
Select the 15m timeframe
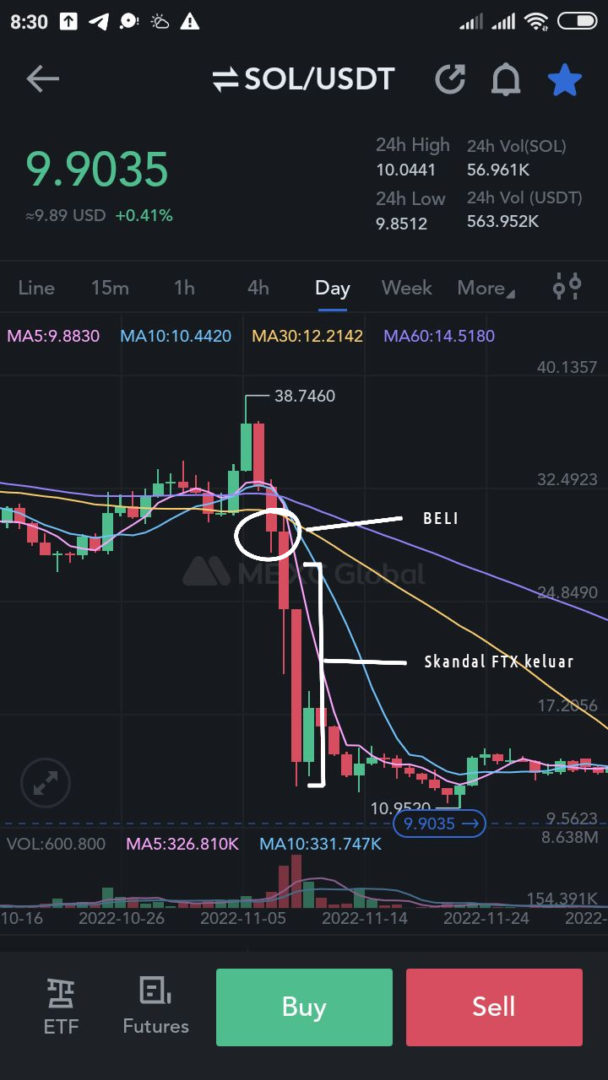[109, 287]
